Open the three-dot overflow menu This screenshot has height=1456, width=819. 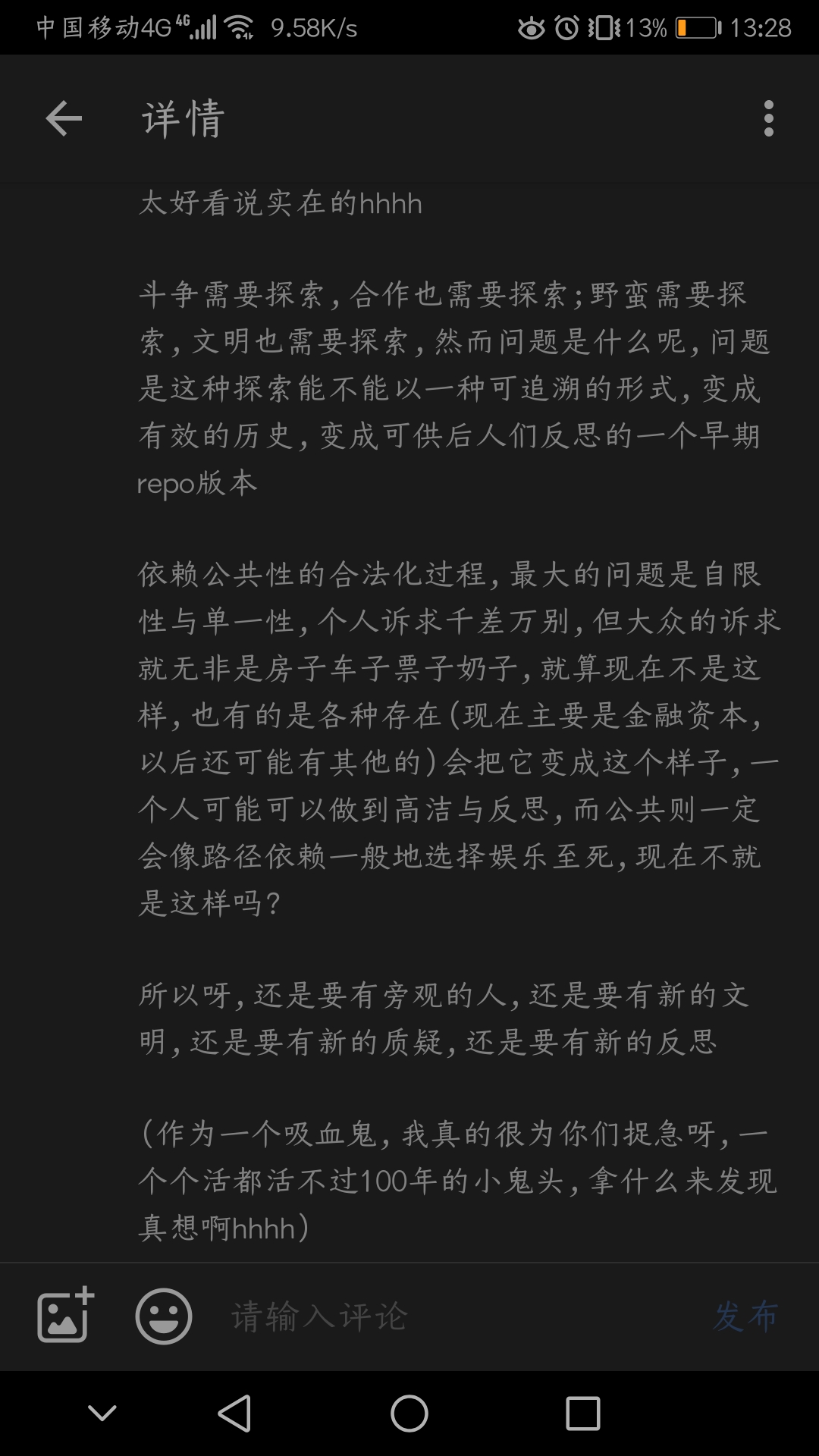[x=768, y=119]
